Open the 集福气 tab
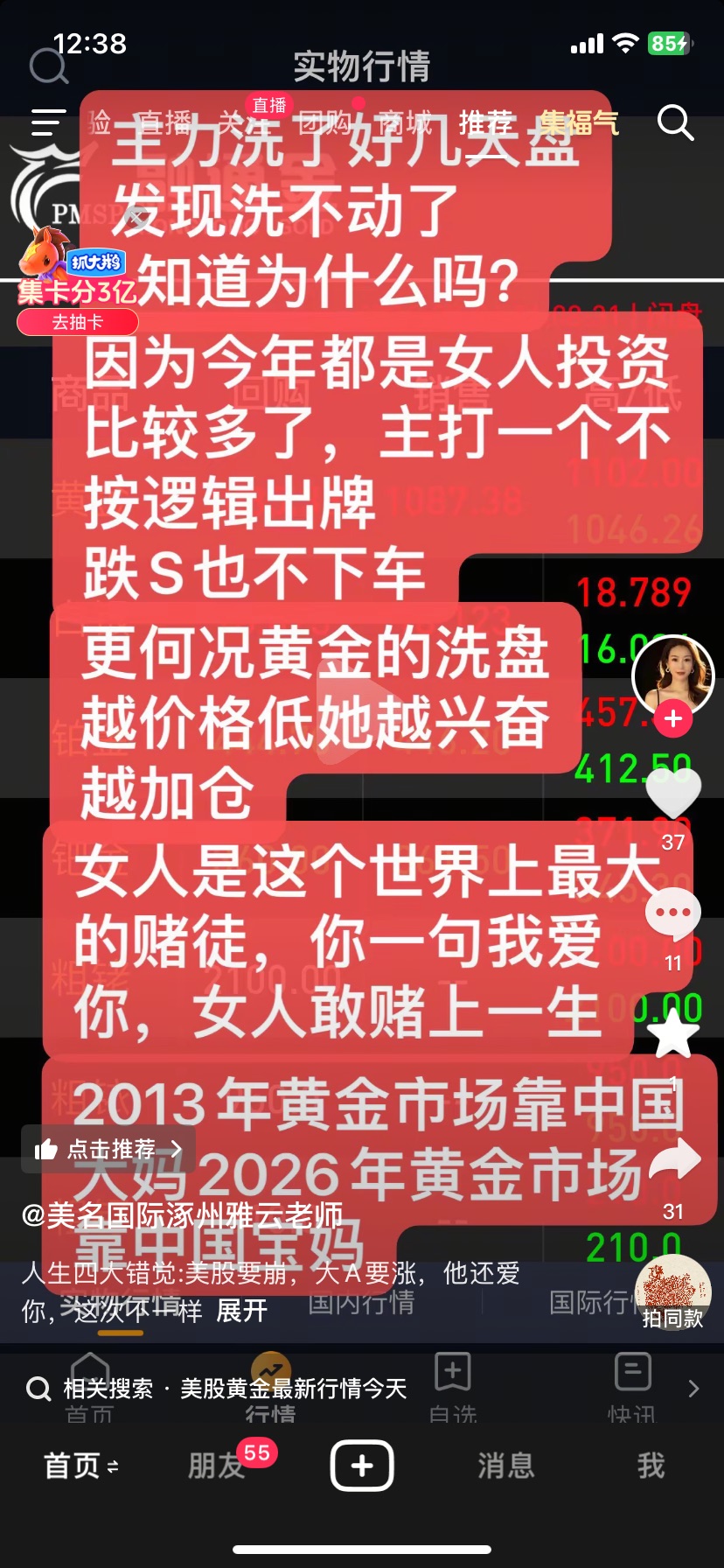724x1568 pixels. click(x=578, y=122)
